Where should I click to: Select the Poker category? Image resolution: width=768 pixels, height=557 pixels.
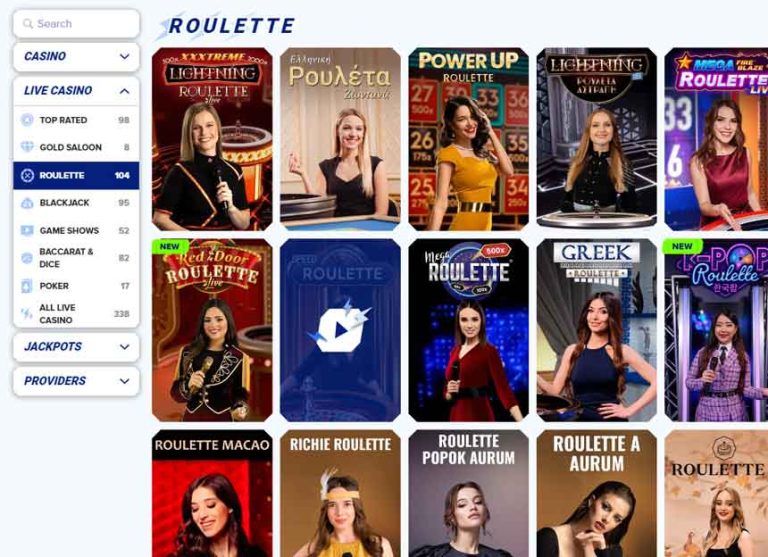point(76,286)
